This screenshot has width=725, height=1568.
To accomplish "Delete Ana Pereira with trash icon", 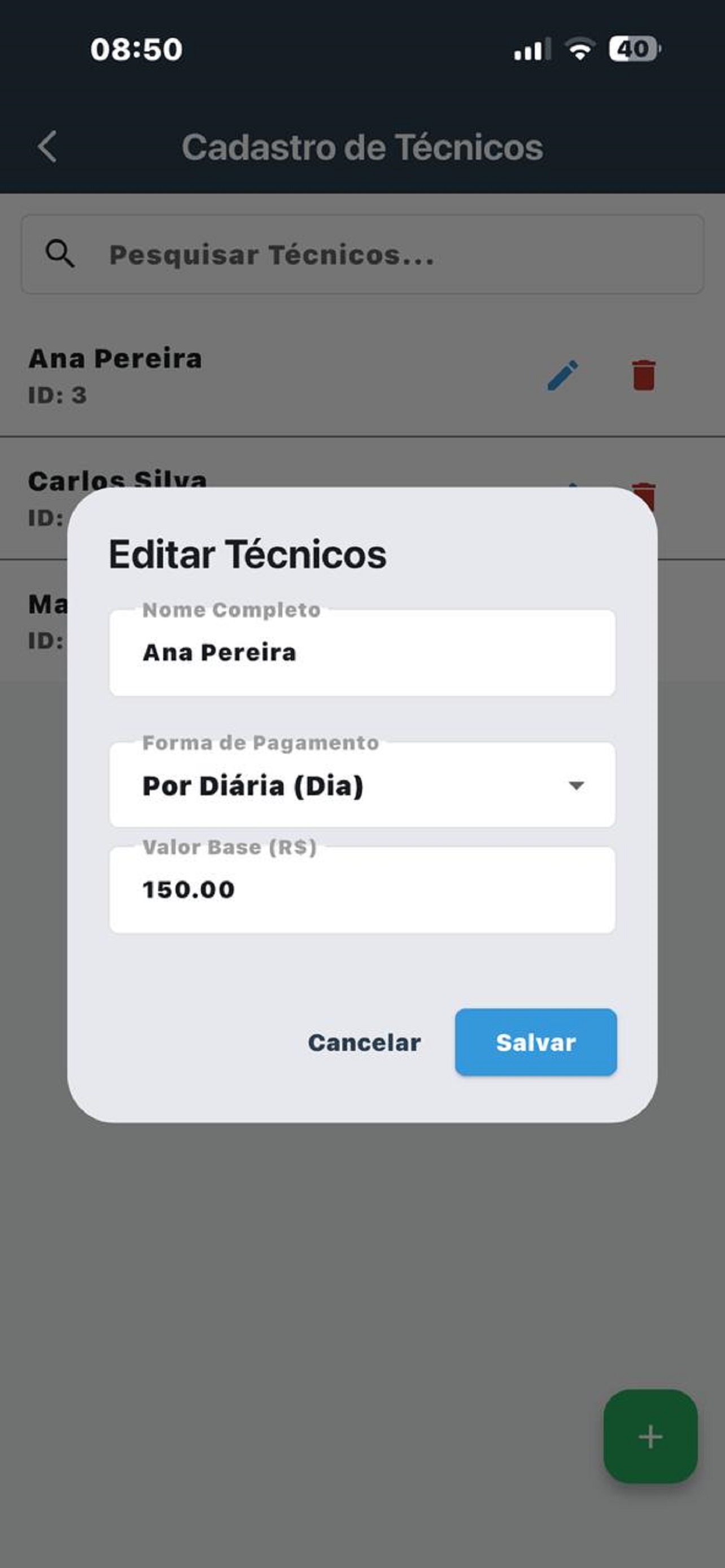I will click(x=644, y=375).
